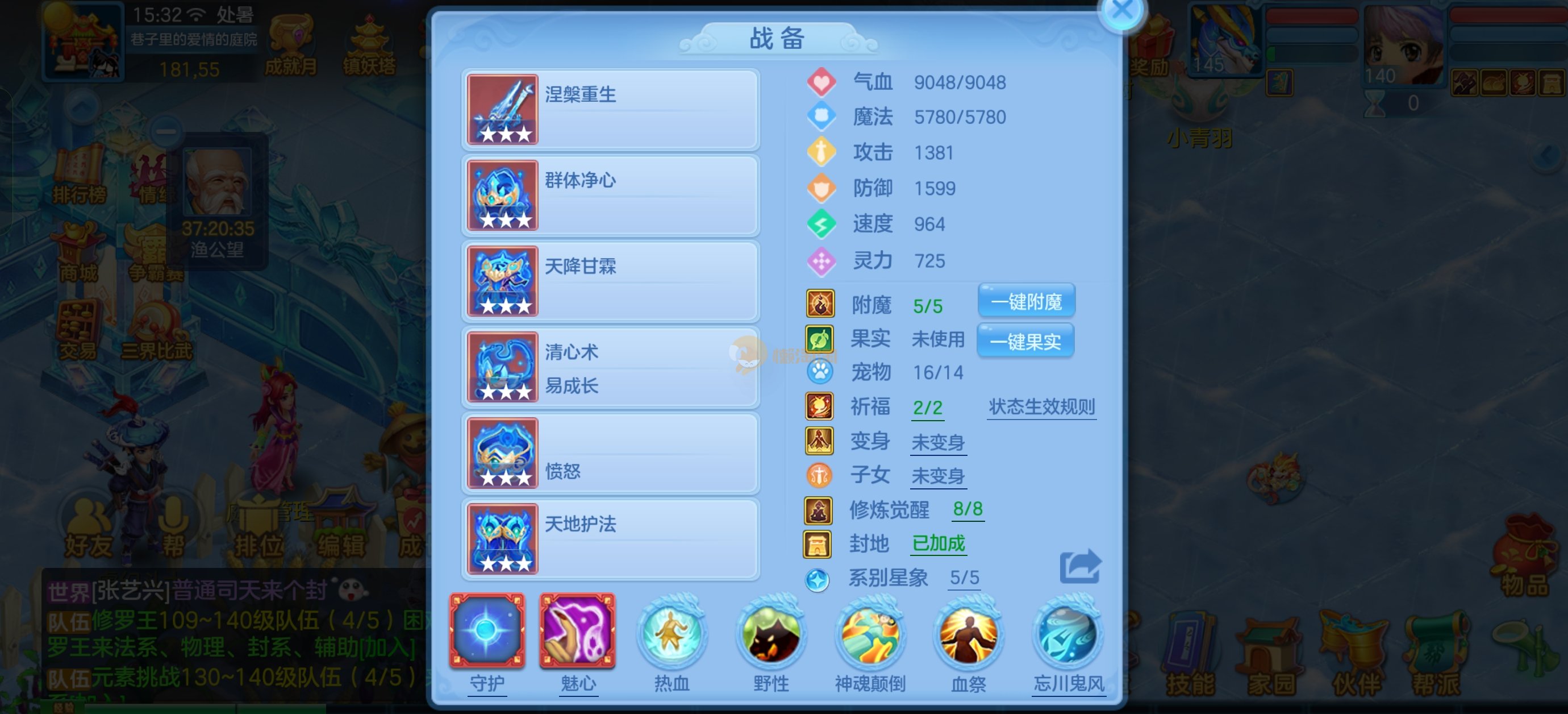Open 系别星象 5/5 link

(x=964, y=578)
